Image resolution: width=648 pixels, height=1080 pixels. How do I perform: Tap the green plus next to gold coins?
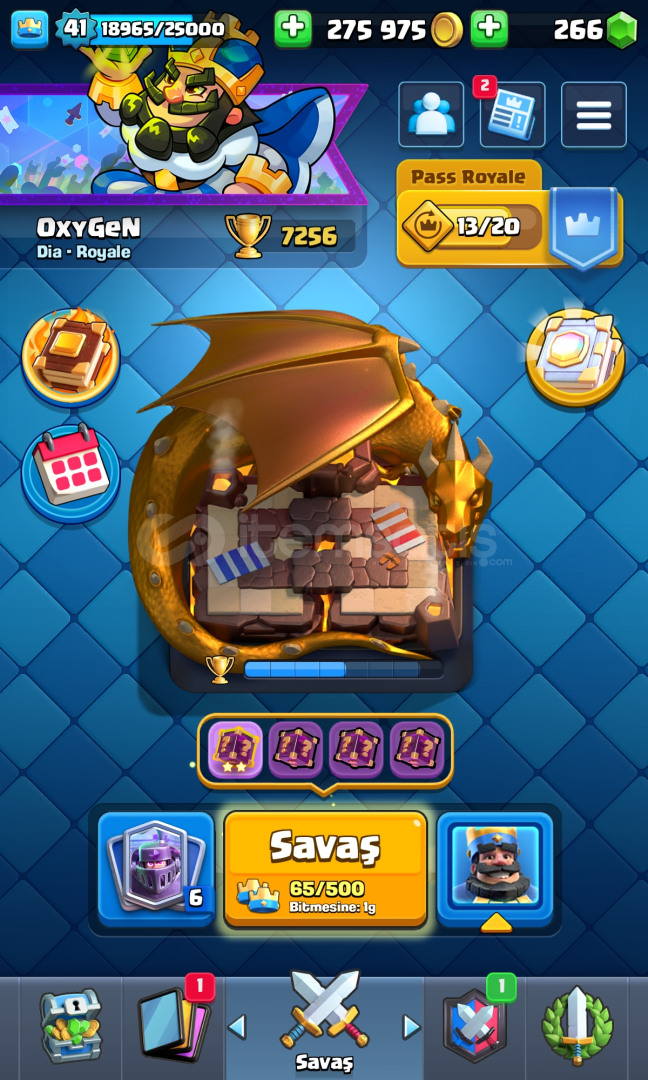(x=293, y=29)
